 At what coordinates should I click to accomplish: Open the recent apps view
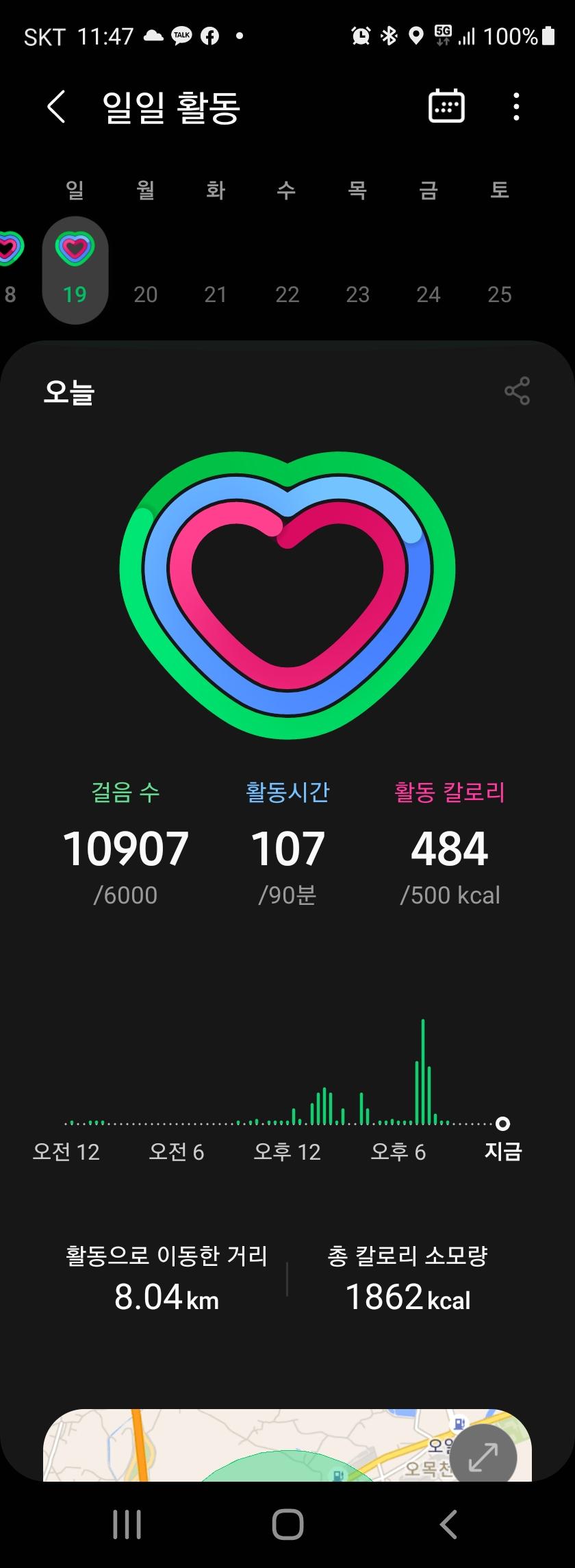[127, 1525]
